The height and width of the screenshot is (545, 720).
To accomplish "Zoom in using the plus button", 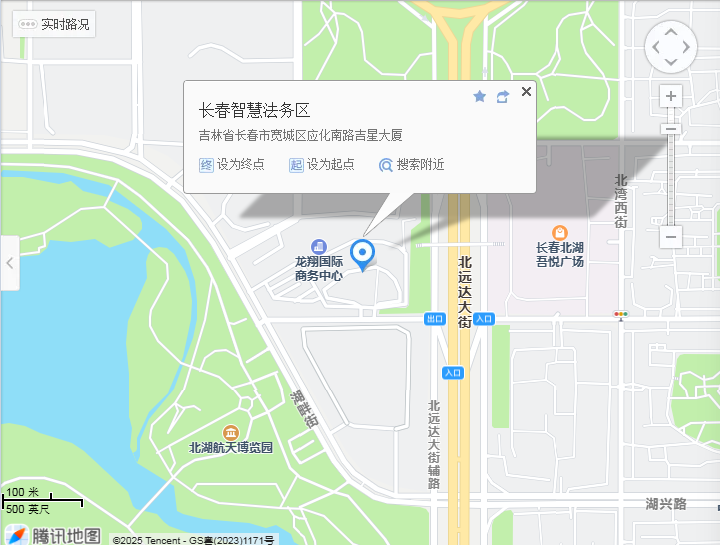I will coord(671,96).
